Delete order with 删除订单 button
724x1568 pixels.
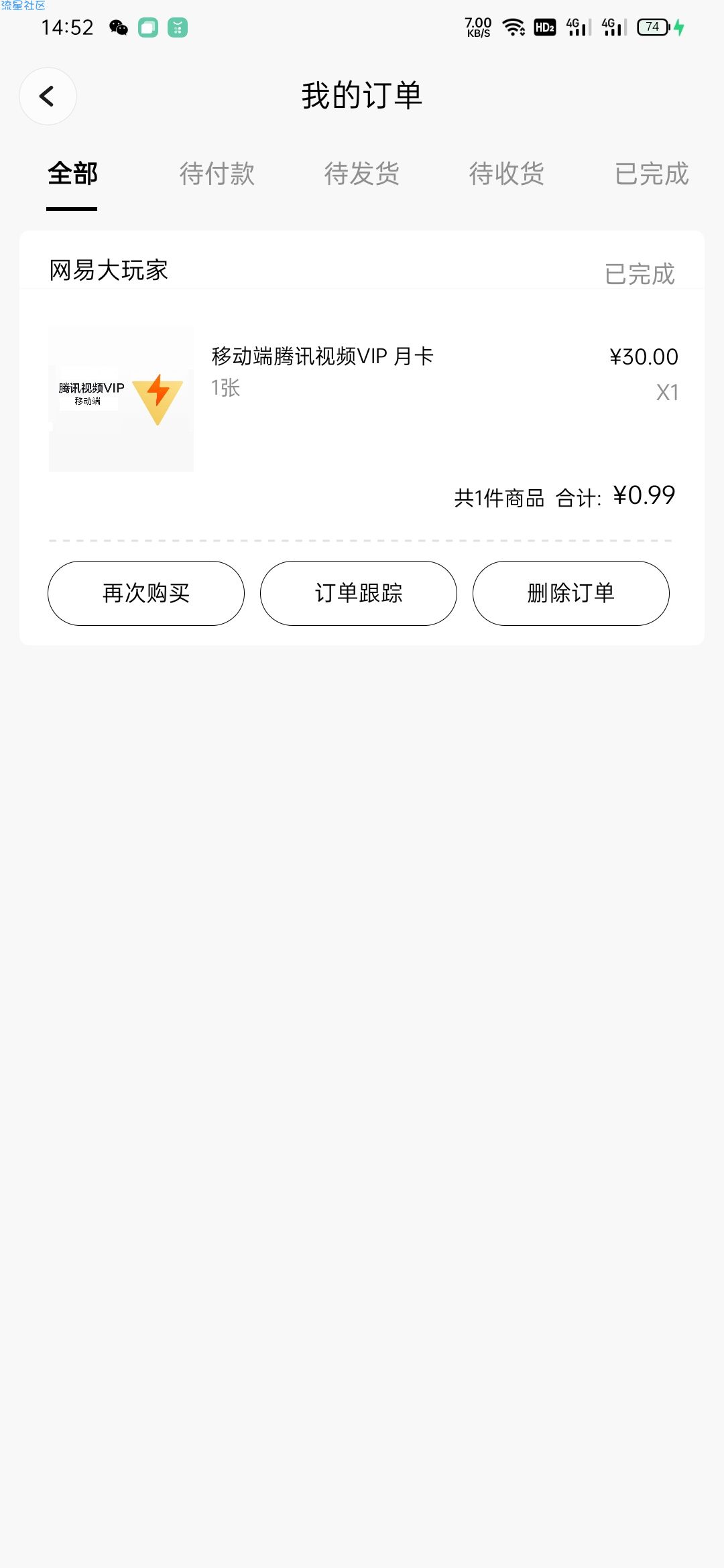click(x=571, y=593)
